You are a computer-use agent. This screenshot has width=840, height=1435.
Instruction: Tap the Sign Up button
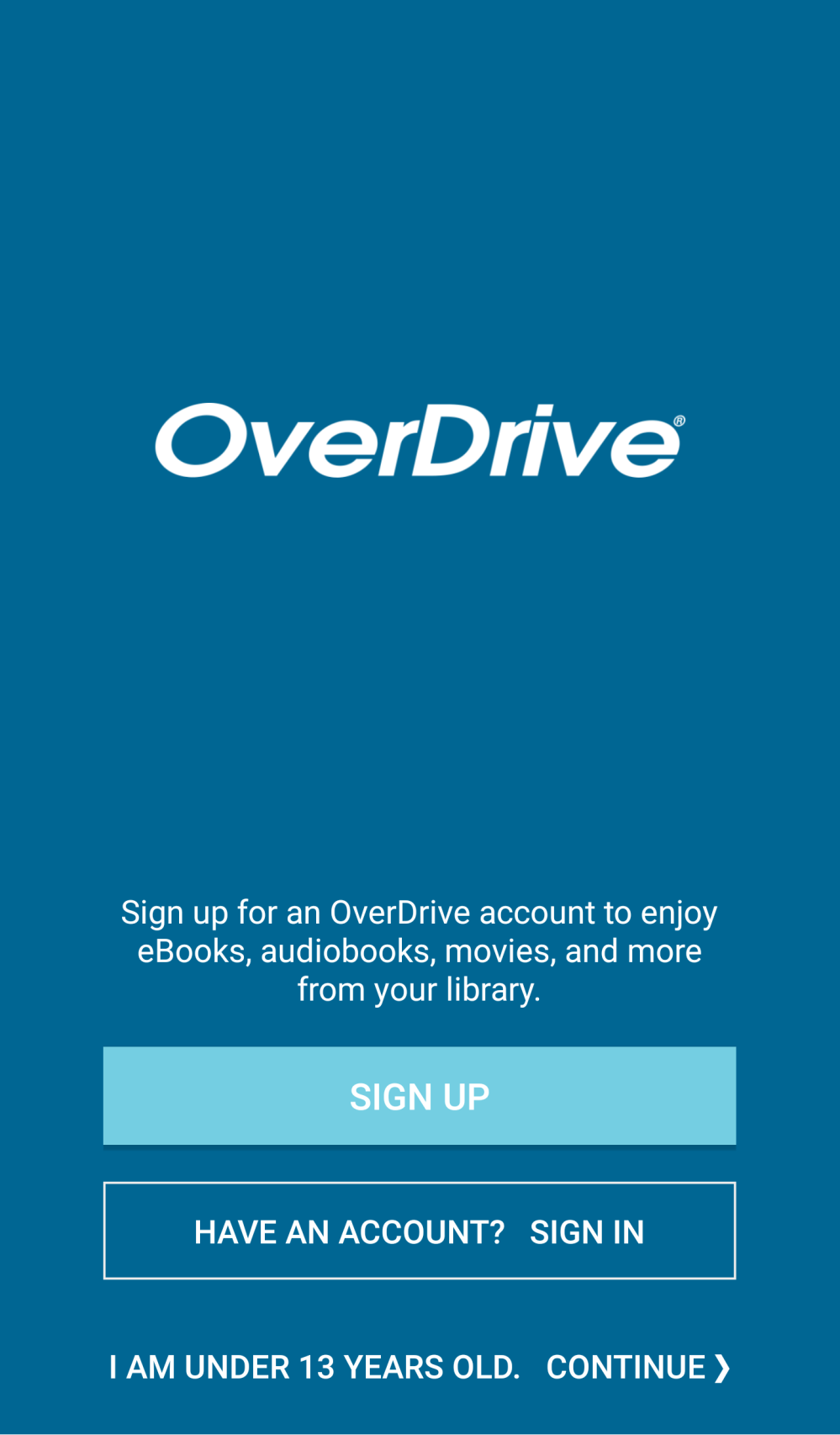click(419, 1096)
